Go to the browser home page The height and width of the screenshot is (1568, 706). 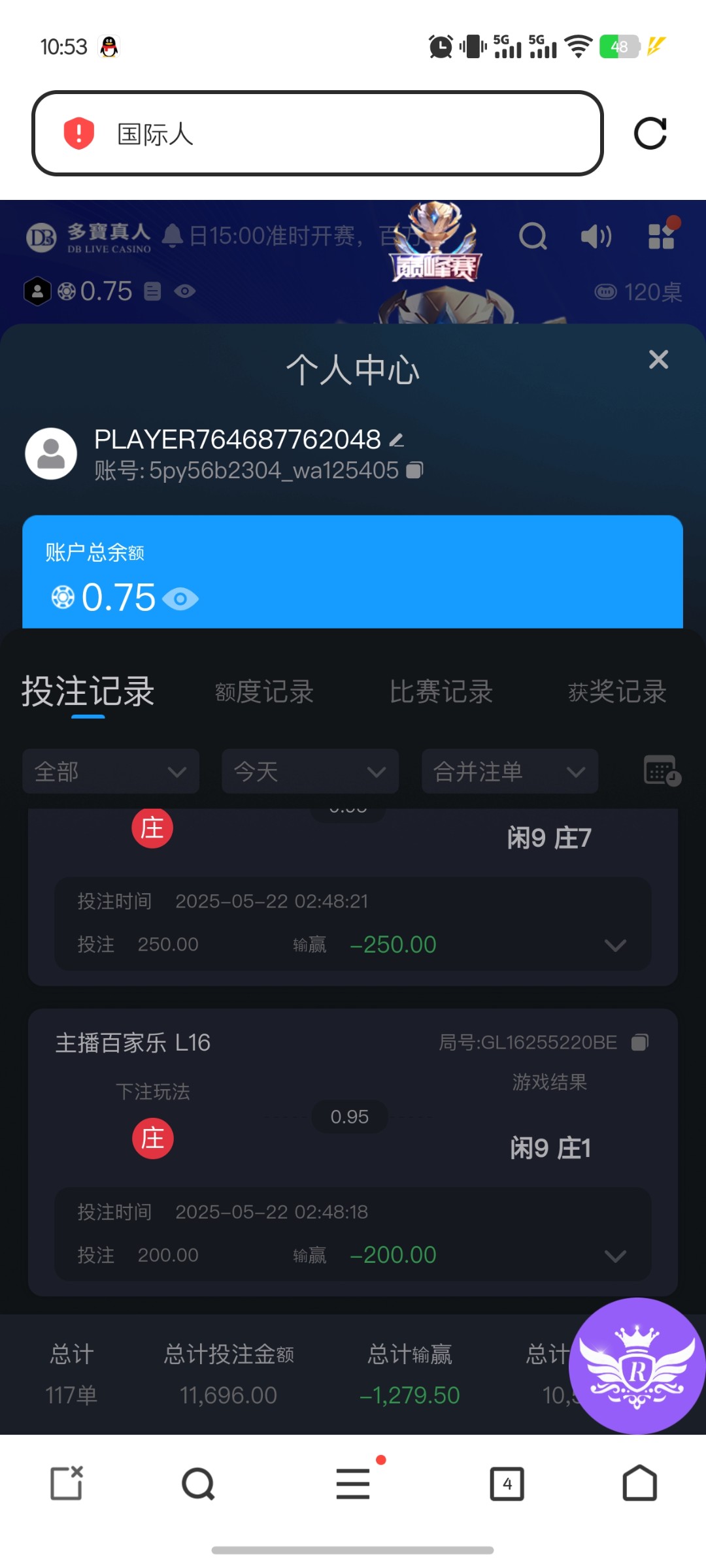pyautogui.click(x=639, y=1483)
